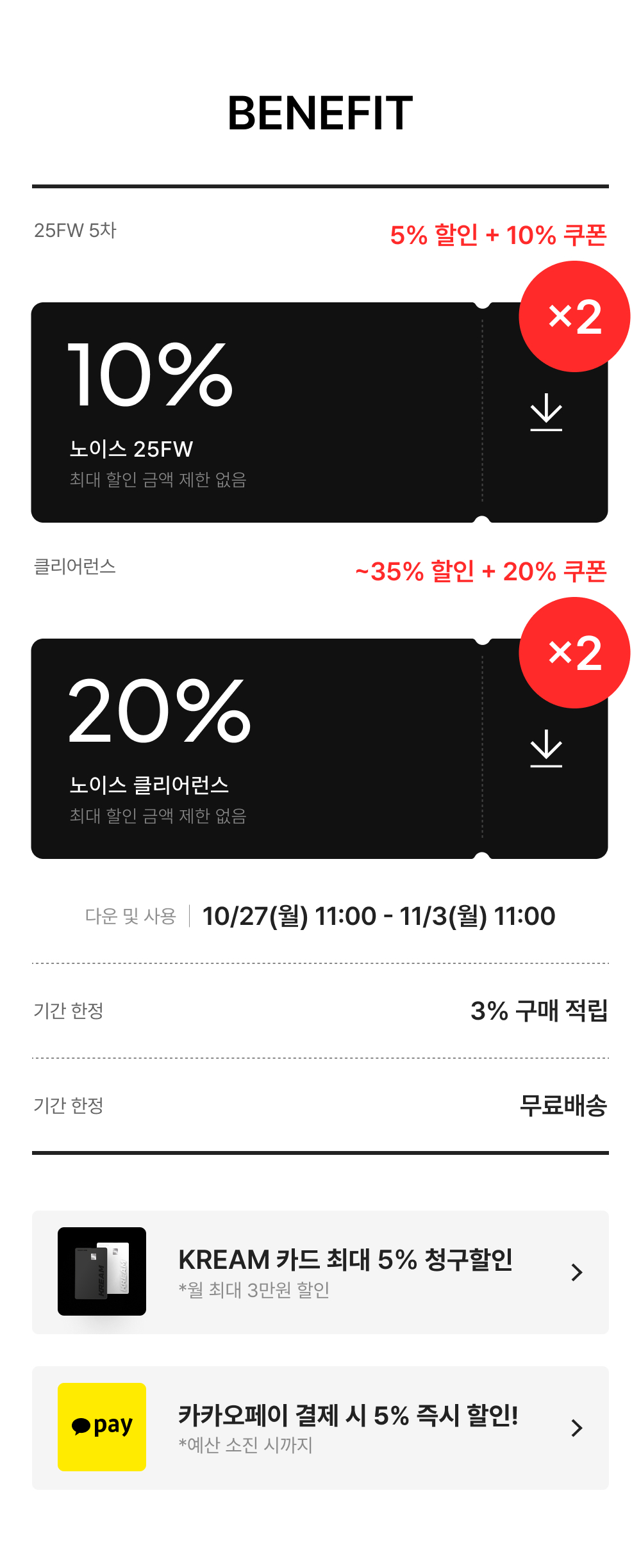
Task: Download the 20% 노이스 클리어런스 coupon
Action: pyautogui.click(x=546, y=748)
